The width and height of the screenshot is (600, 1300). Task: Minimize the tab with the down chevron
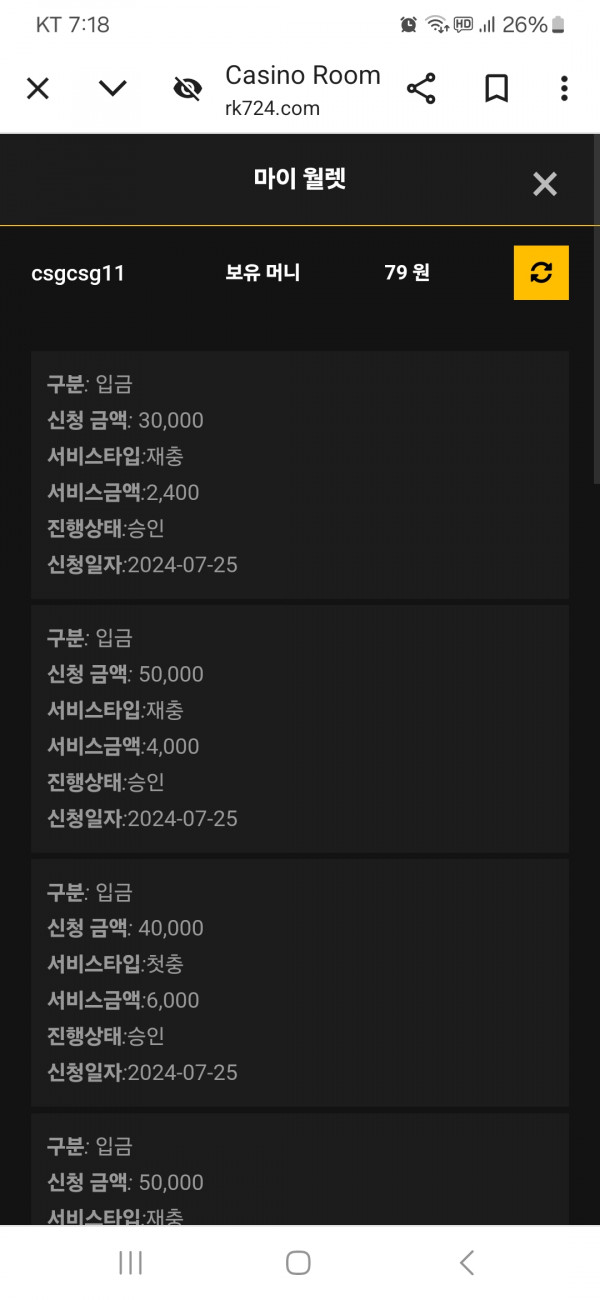coord(113,88)
